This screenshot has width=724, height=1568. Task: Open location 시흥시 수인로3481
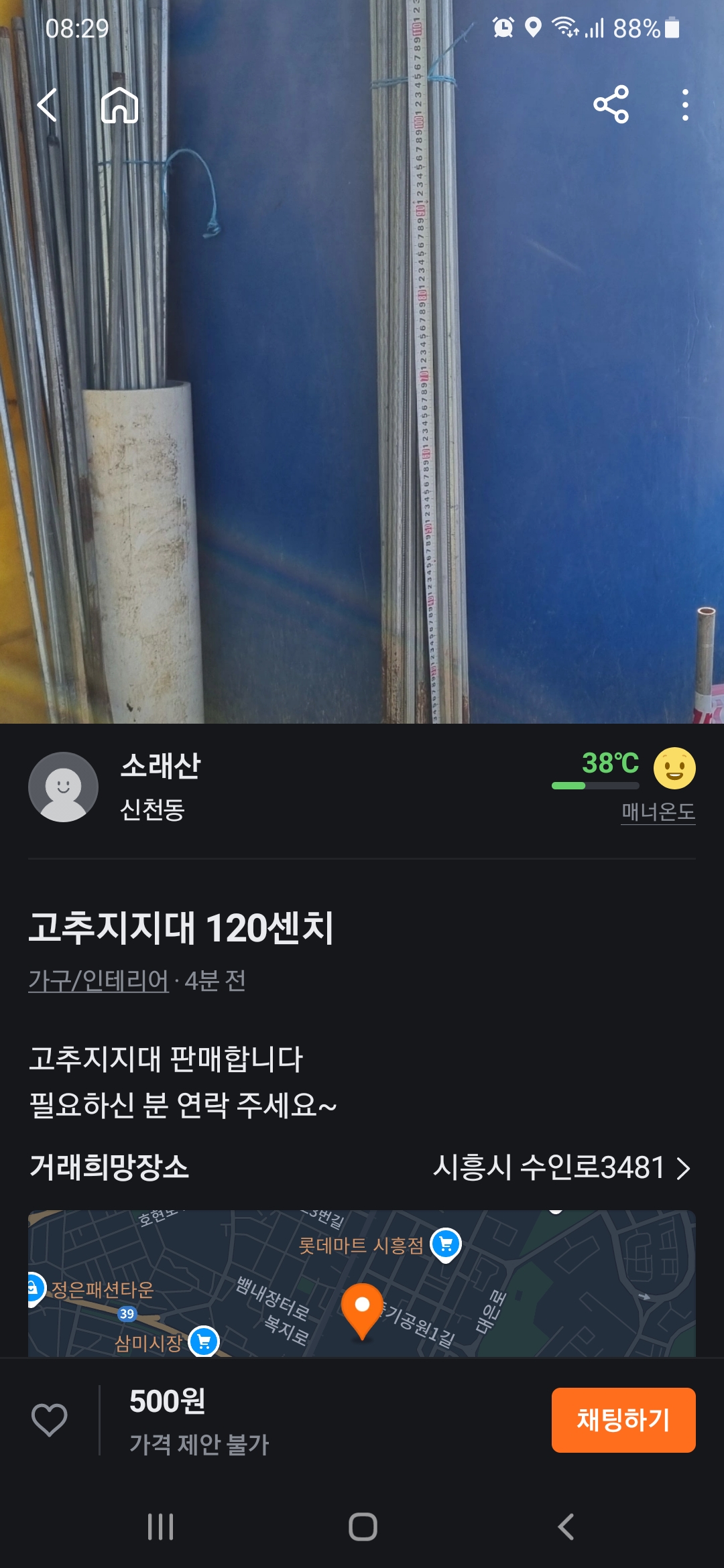[x=562, y=1168]
